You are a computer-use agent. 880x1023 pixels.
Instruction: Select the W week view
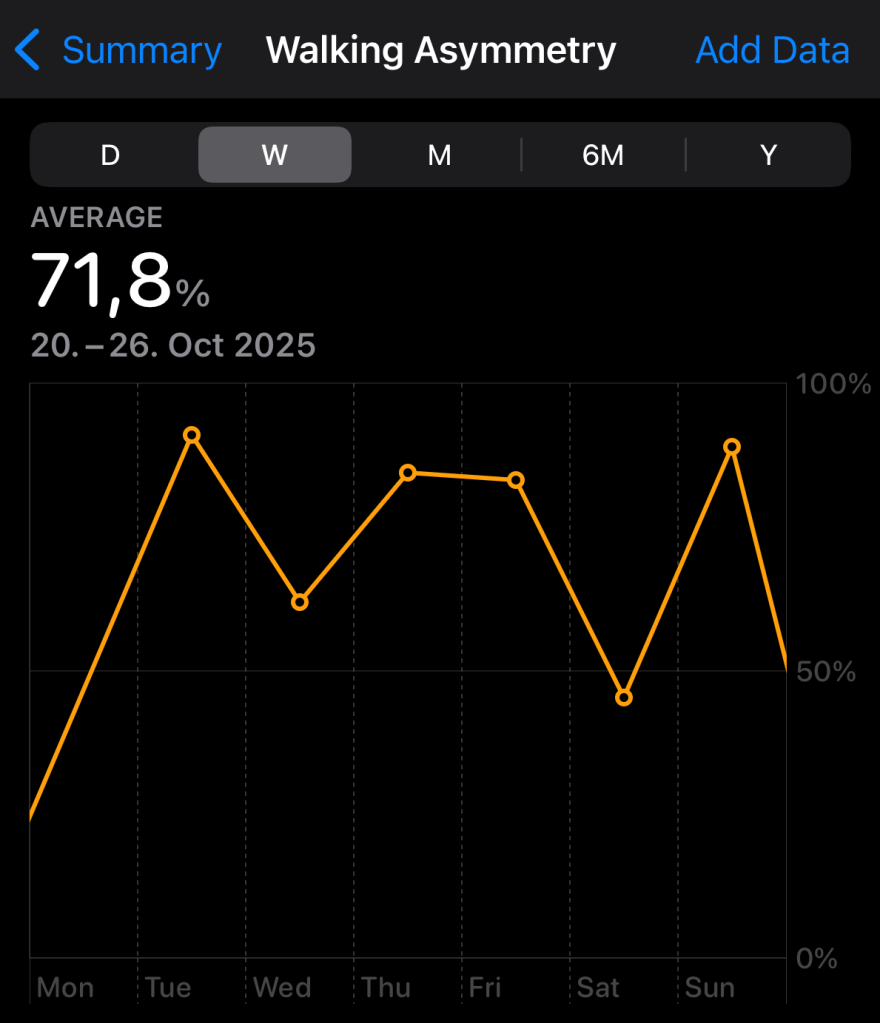[275, 155]
